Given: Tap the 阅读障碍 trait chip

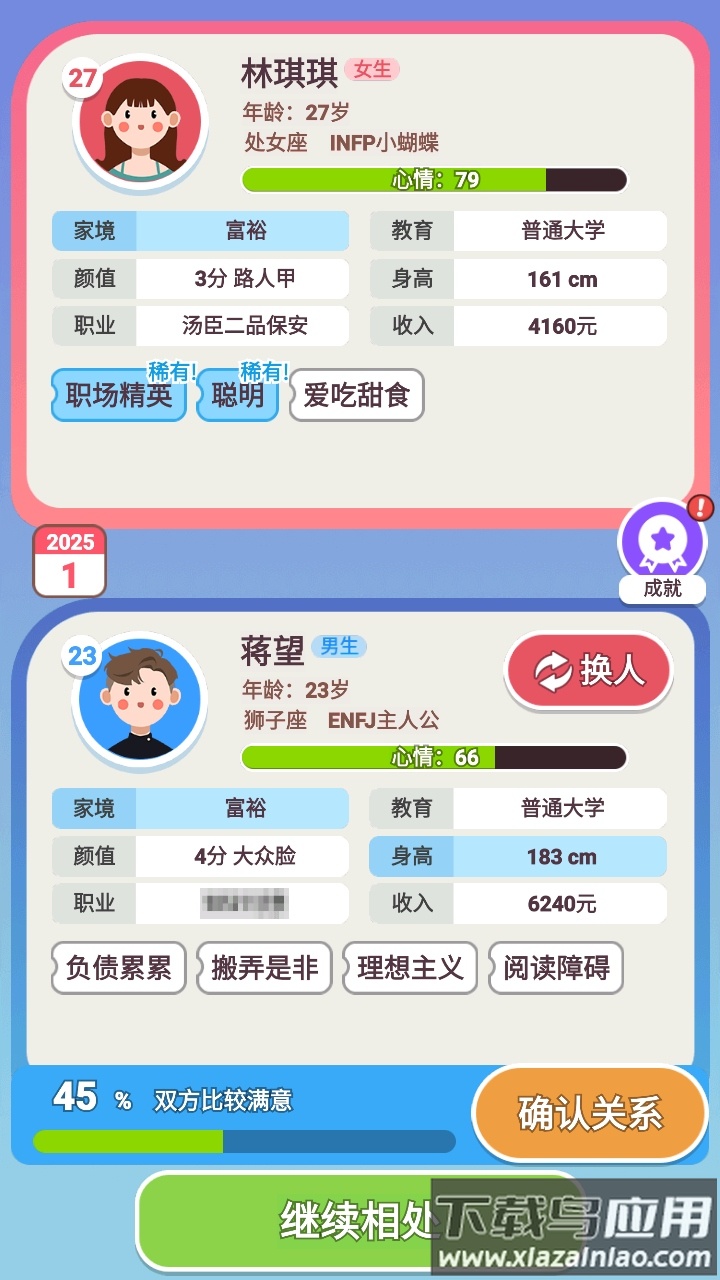Looking at the screenshot, I should pos(556,967).
